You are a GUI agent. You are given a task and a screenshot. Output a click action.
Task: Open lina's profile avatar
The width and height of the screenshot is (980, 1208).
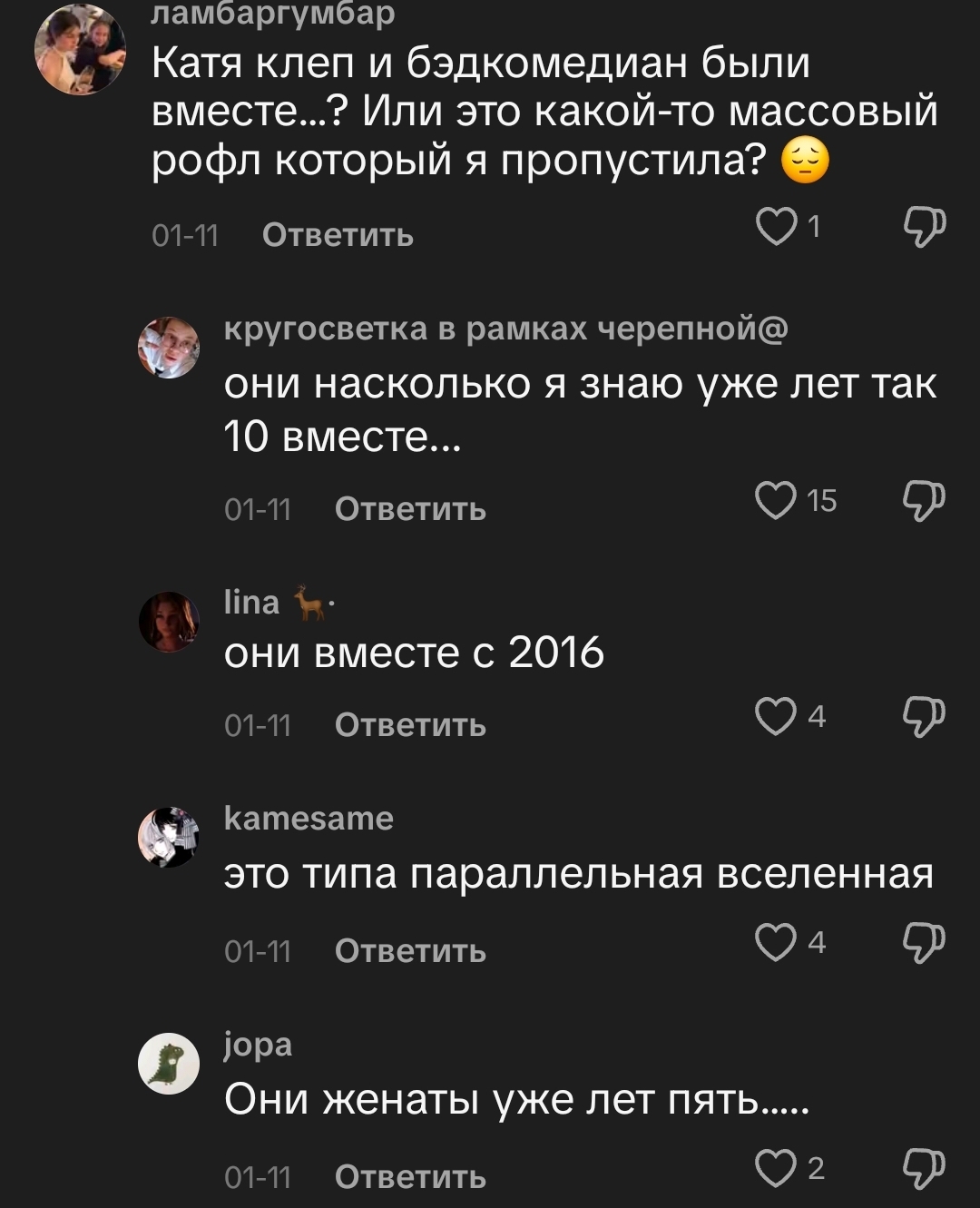pos(169,622)
